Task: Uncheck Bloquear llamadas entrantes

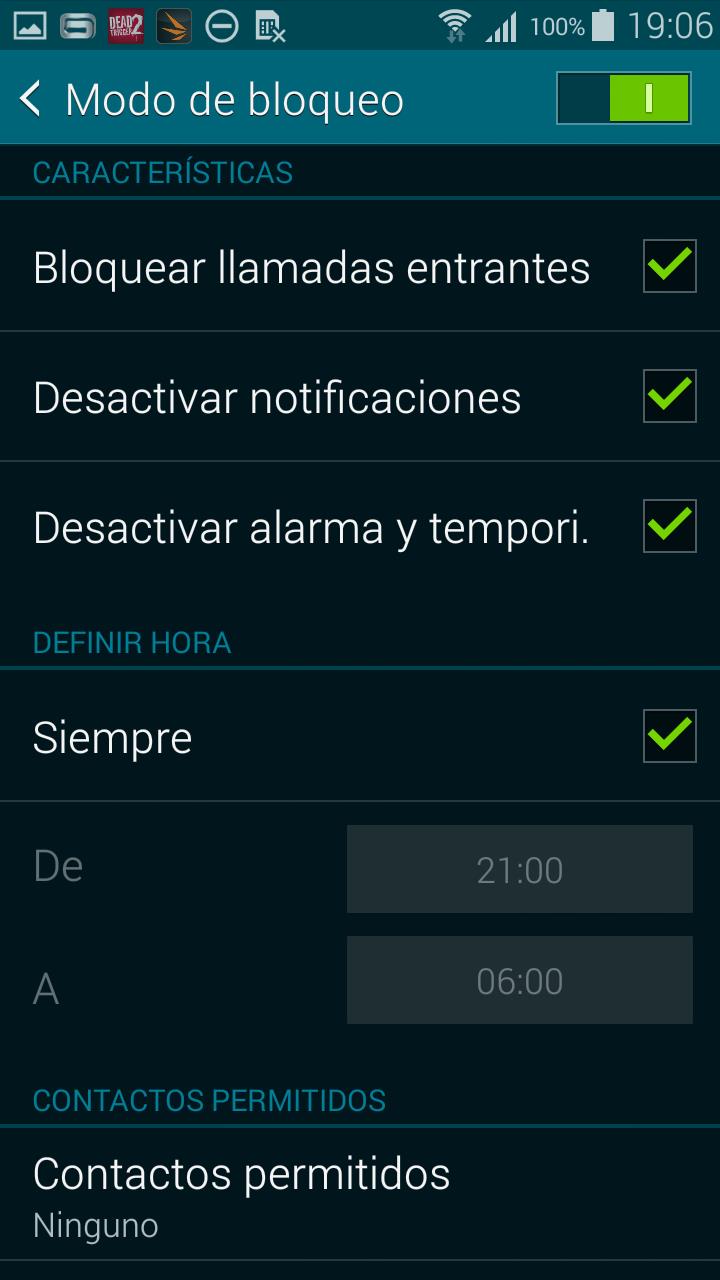Action: [x=669, y=267]
